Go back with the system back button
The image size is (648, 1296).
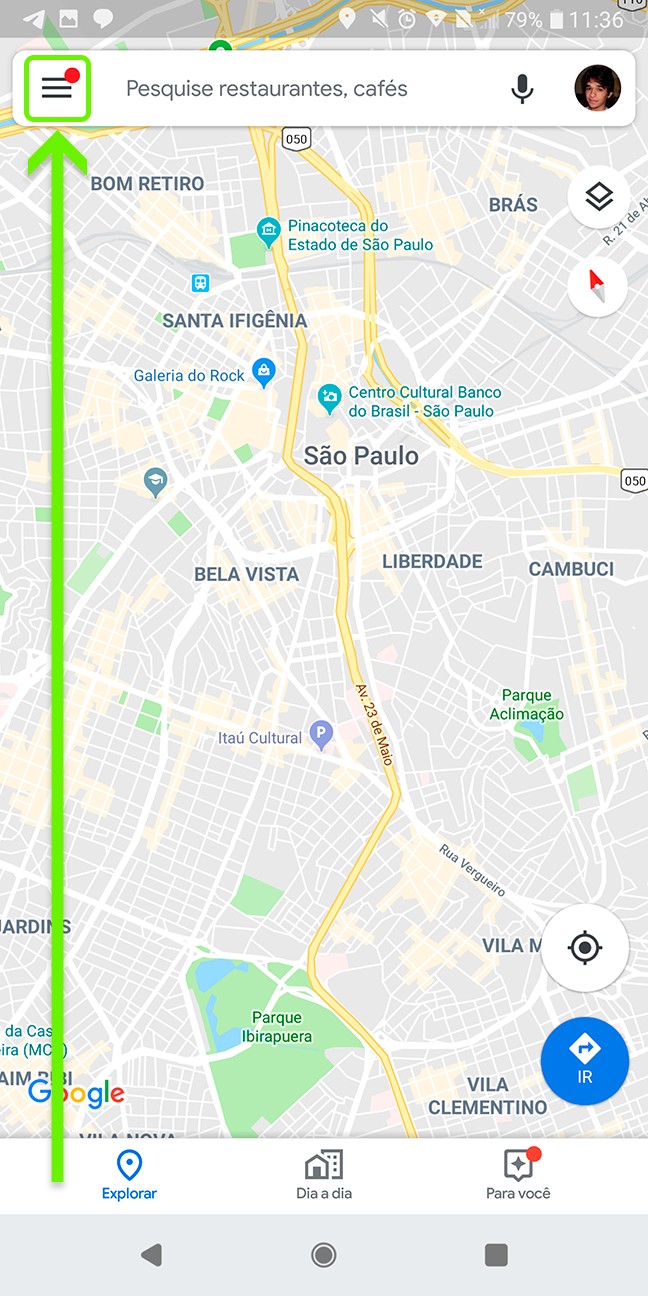(x=151, y=1255)
